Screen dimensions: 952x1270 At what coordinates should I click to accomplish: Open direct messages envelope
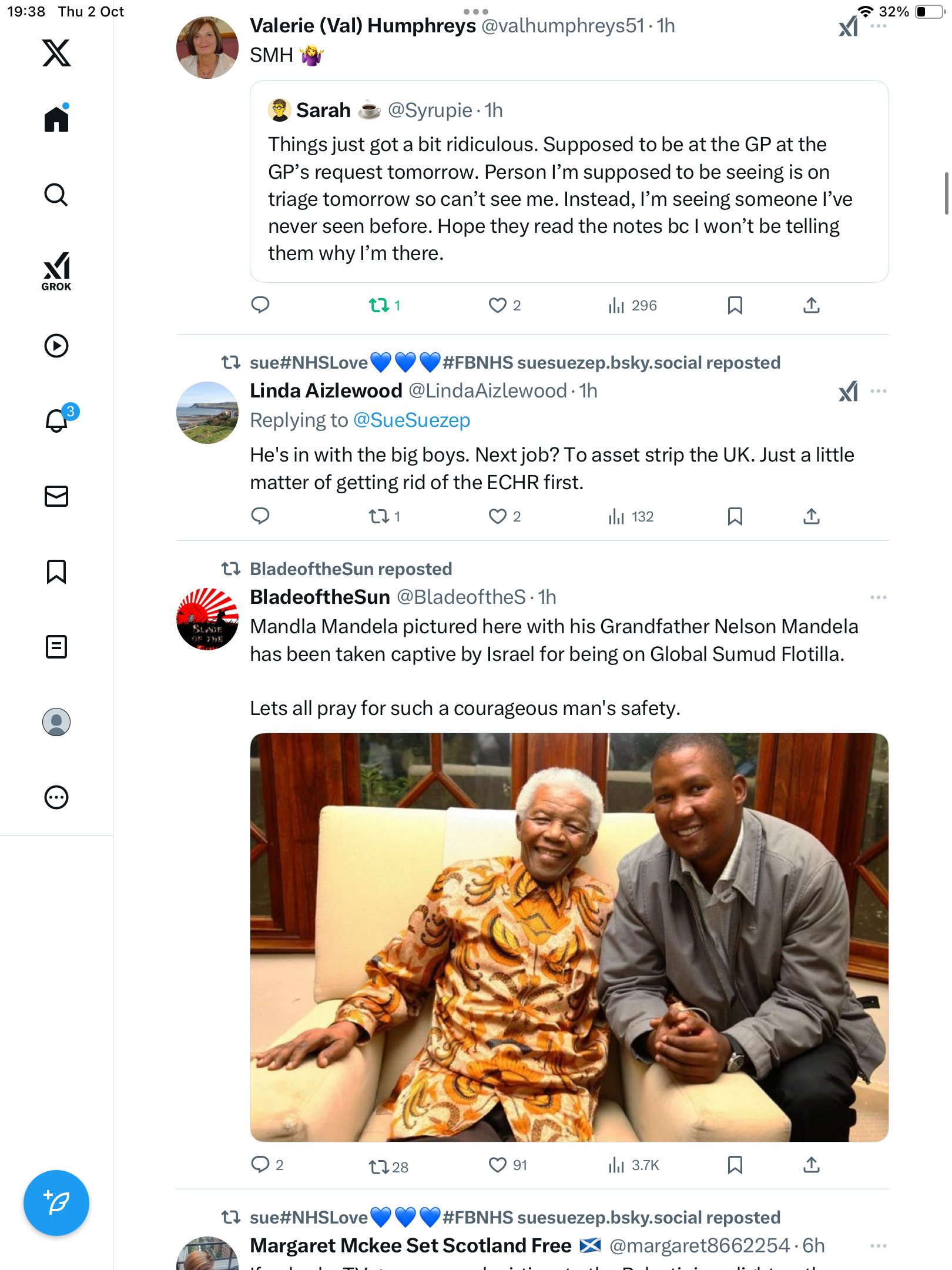tap(56, 496)
